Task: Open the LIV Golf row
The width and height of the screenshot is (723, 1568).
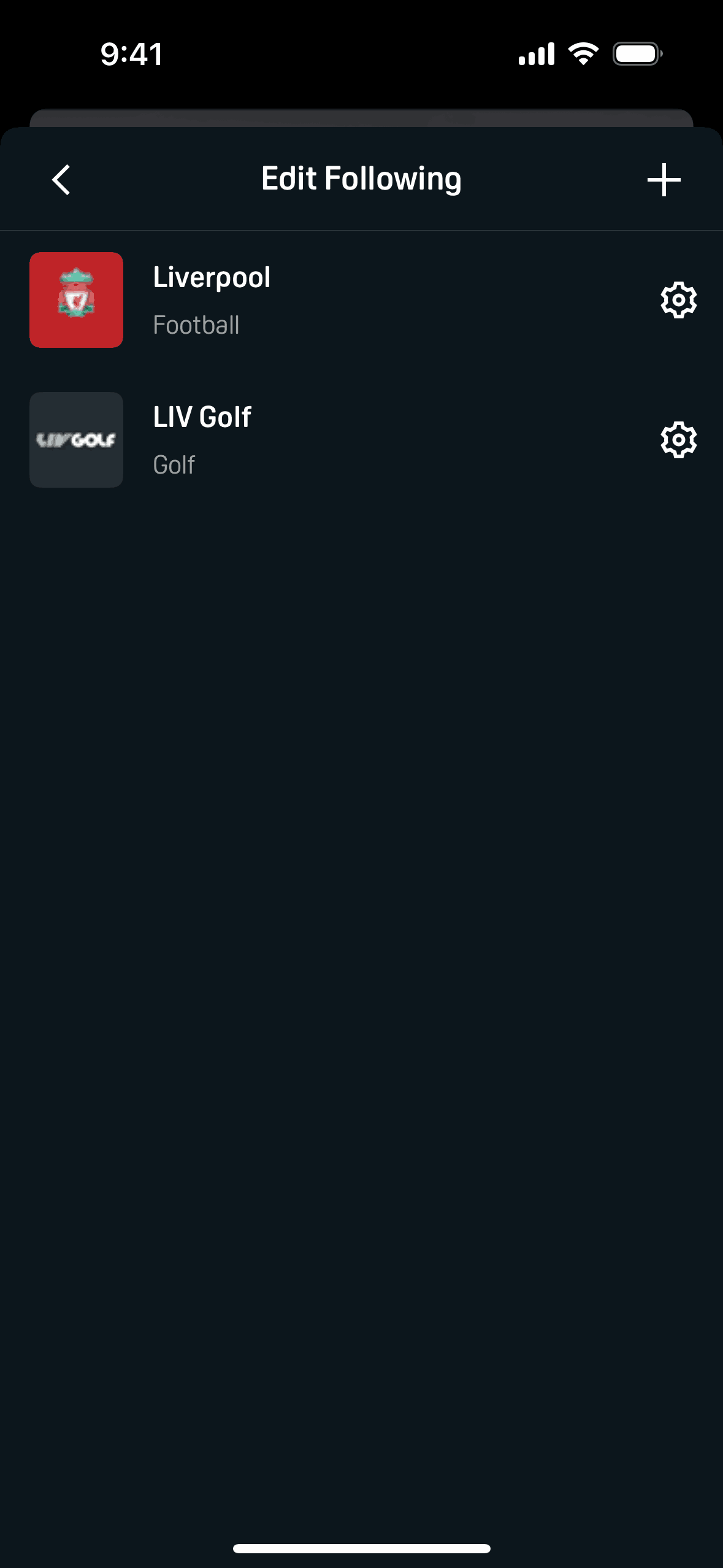Action: [x=202, y=439]
